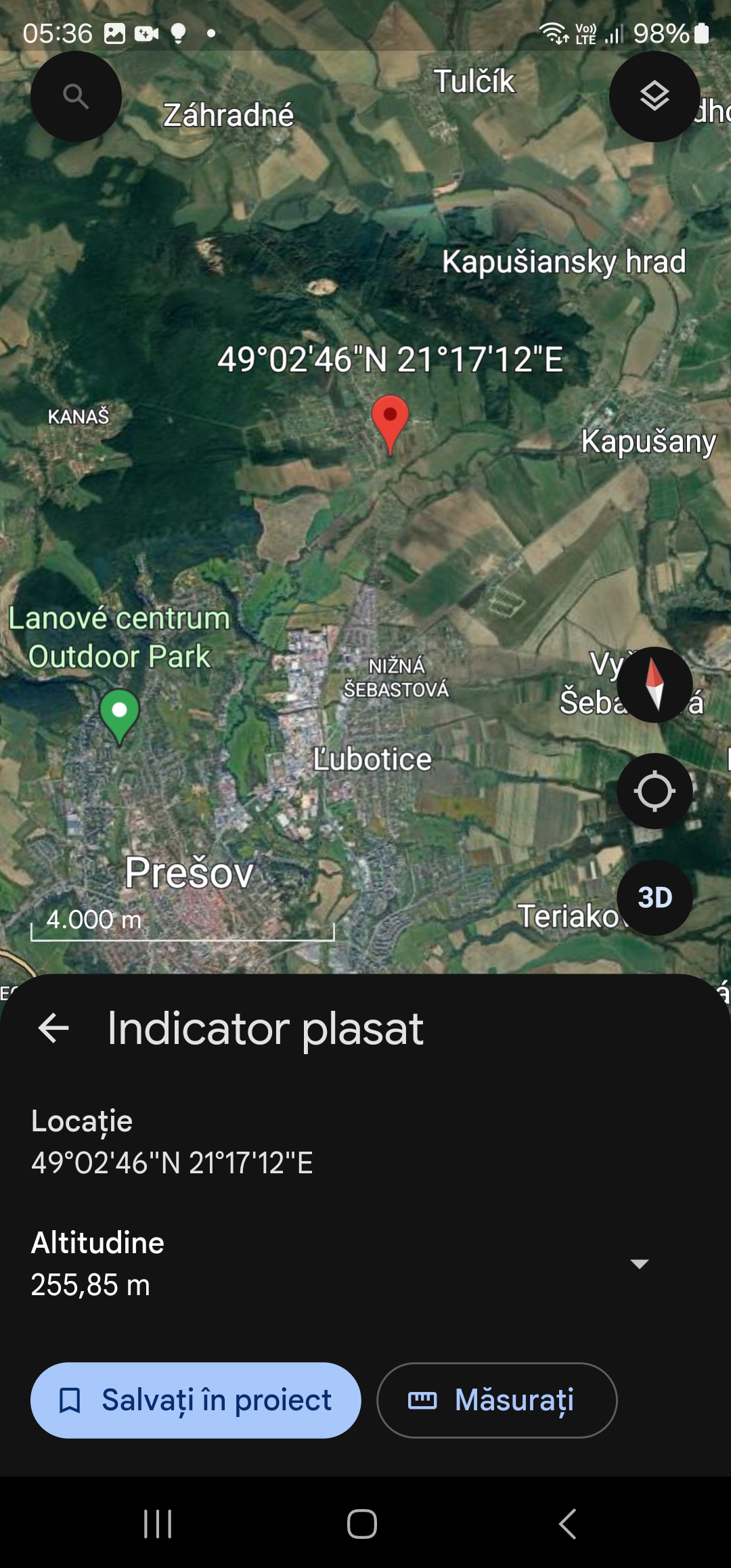Open the map layers menu
The width and height of the screenshot is (731, 1568).
(655, 97)
